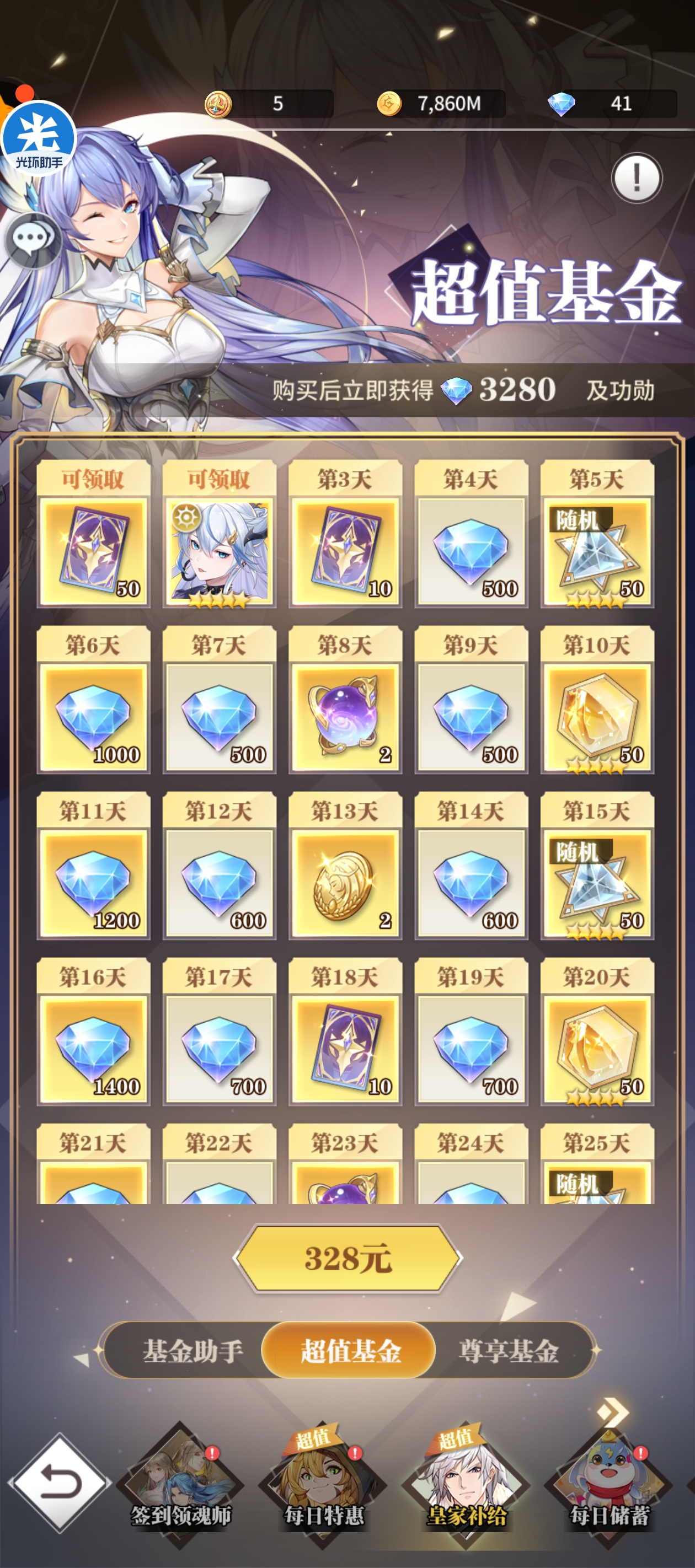Open 每日储蓄 activity

pos(609,1485)
